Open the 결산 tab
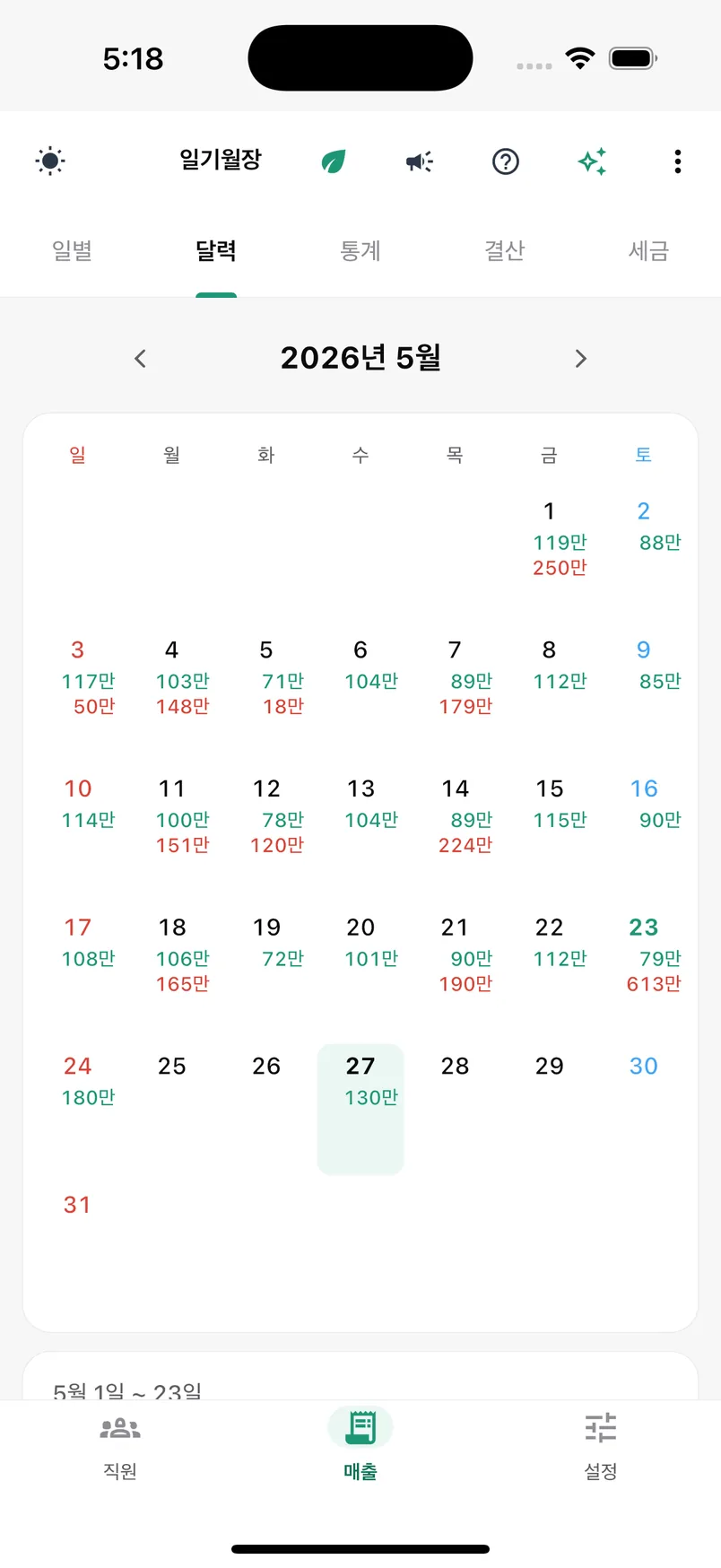The height and width of the screenshot is (1568, 721). click(505, 251)
